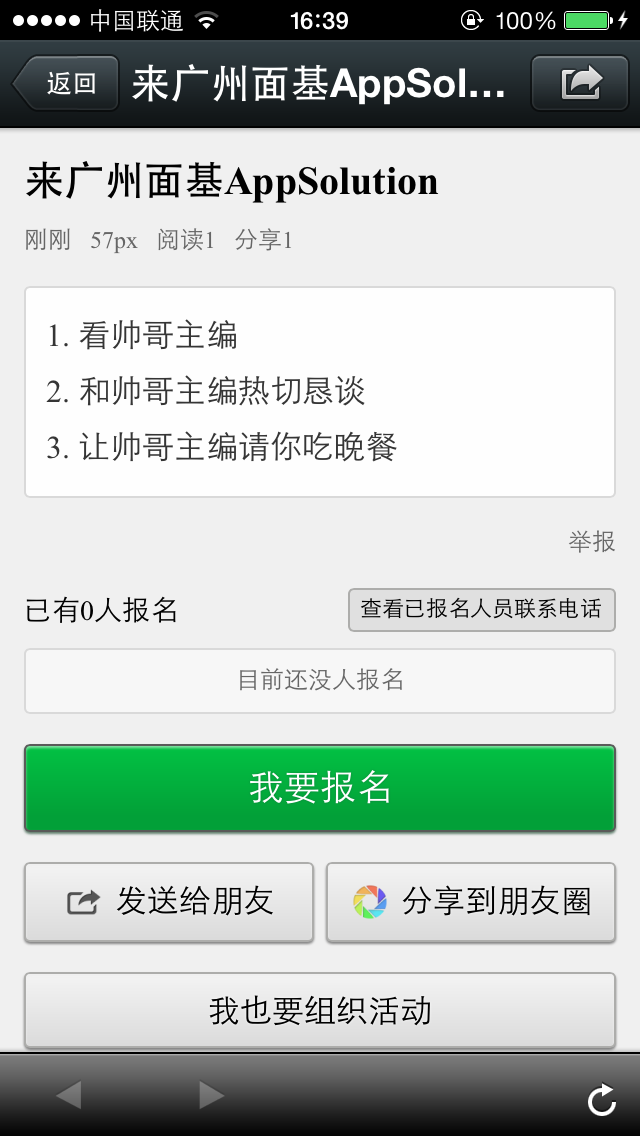This screenshot has height=1136, width=640.
Task: Tap 我也要组织活动 to organize an event
Action: point(320,1010)
